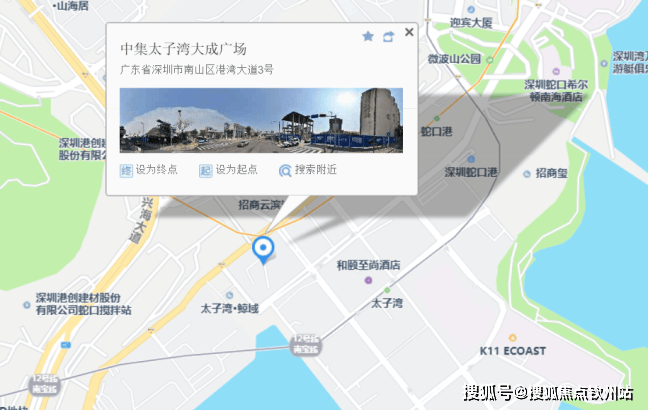Close the 中集太子湾大成广场 info popup

tap(409, 33)
